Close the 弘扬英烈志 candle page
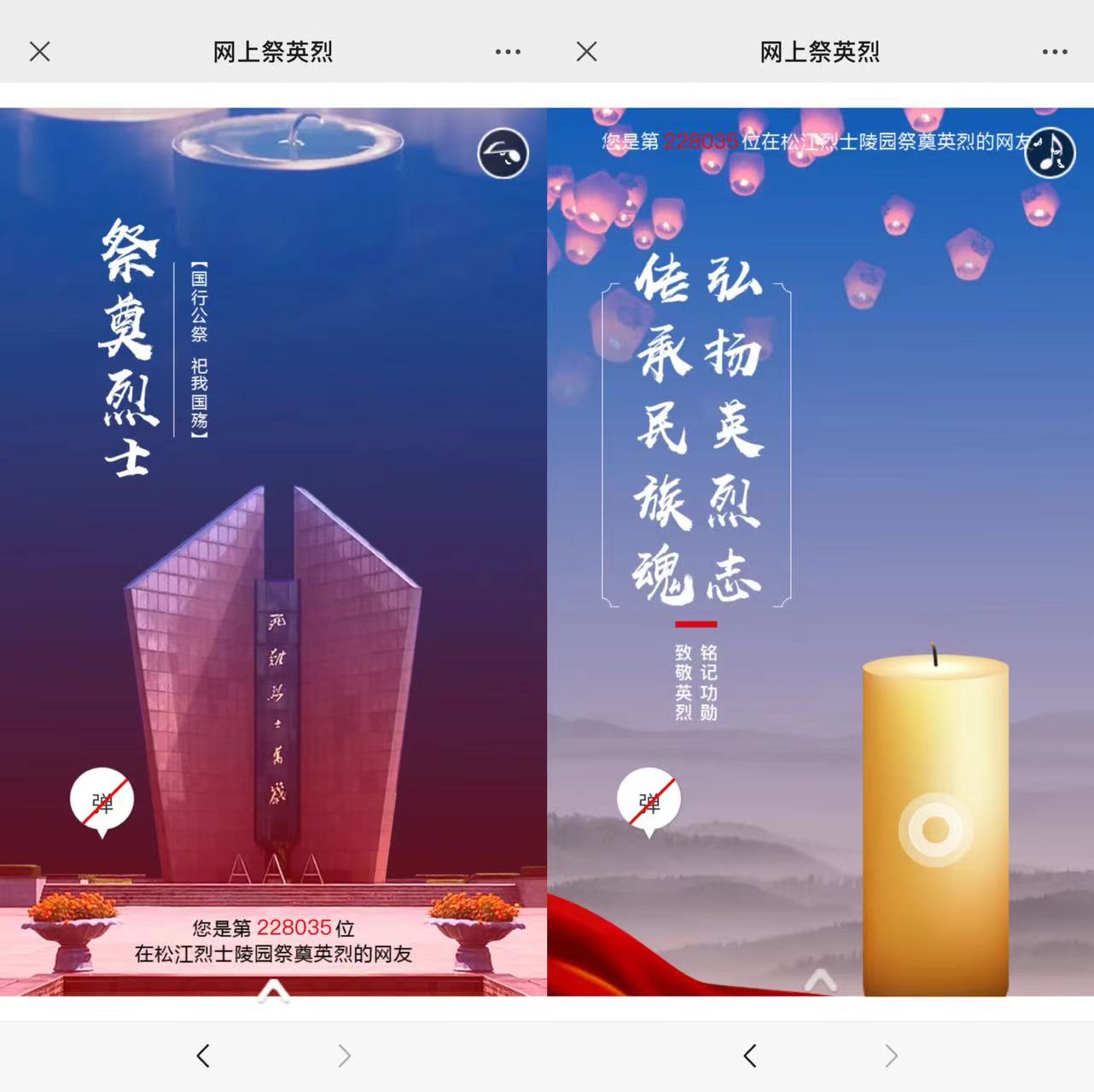 click(x=586, y=52)
